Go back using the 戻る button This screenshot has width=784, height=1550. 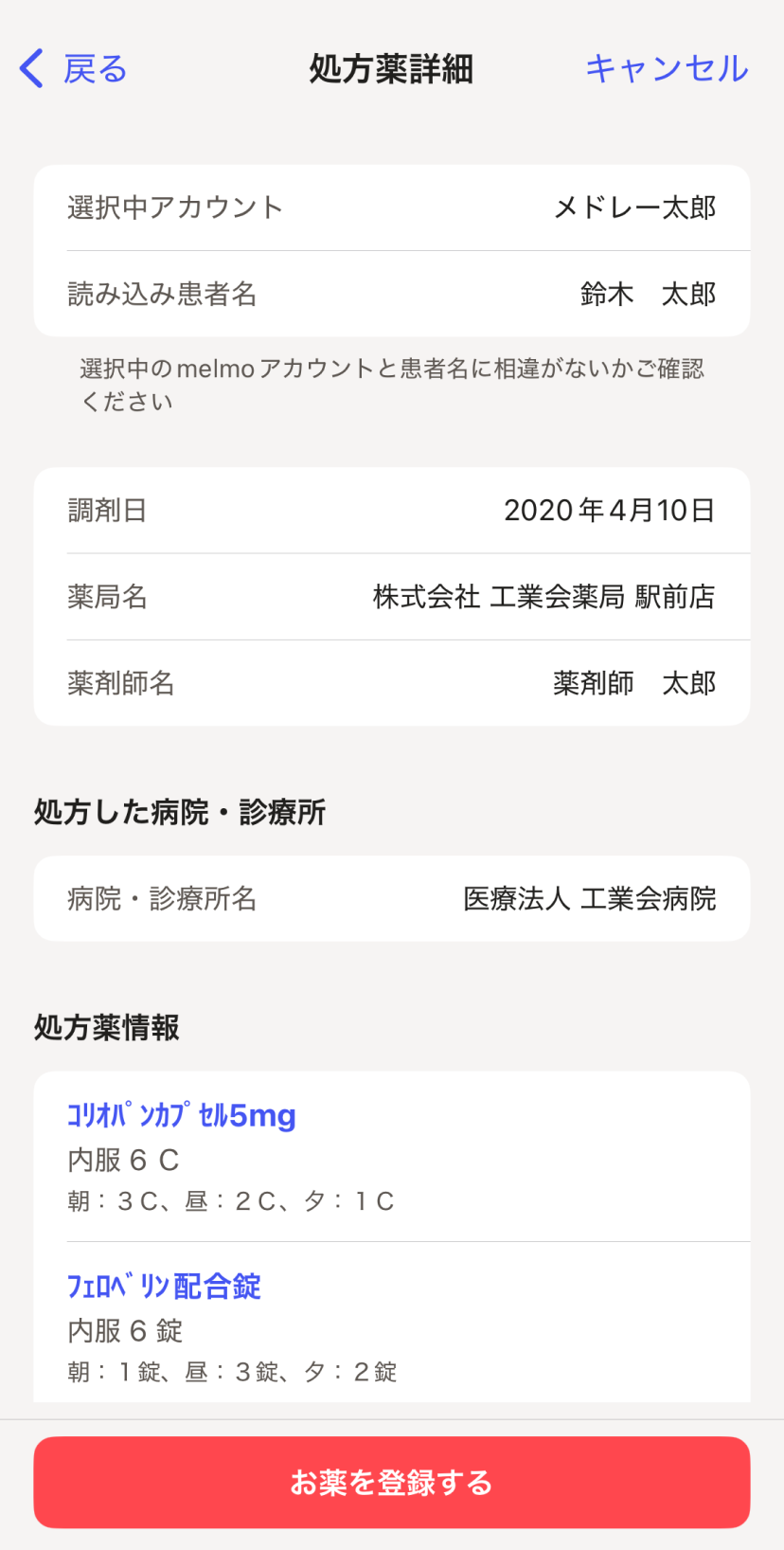coord(74,69)
